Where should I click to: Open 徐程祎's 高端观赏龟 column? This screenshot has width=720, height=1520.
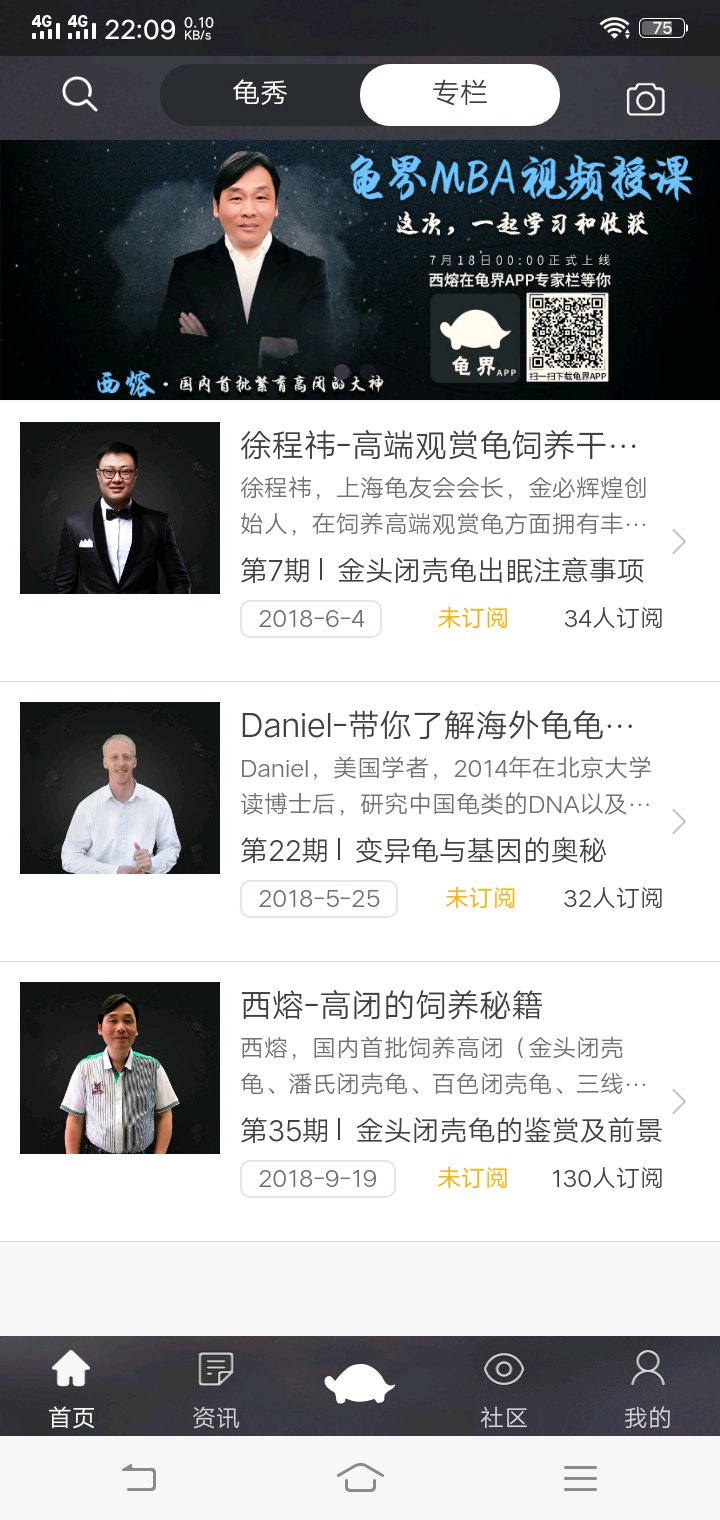438,446
